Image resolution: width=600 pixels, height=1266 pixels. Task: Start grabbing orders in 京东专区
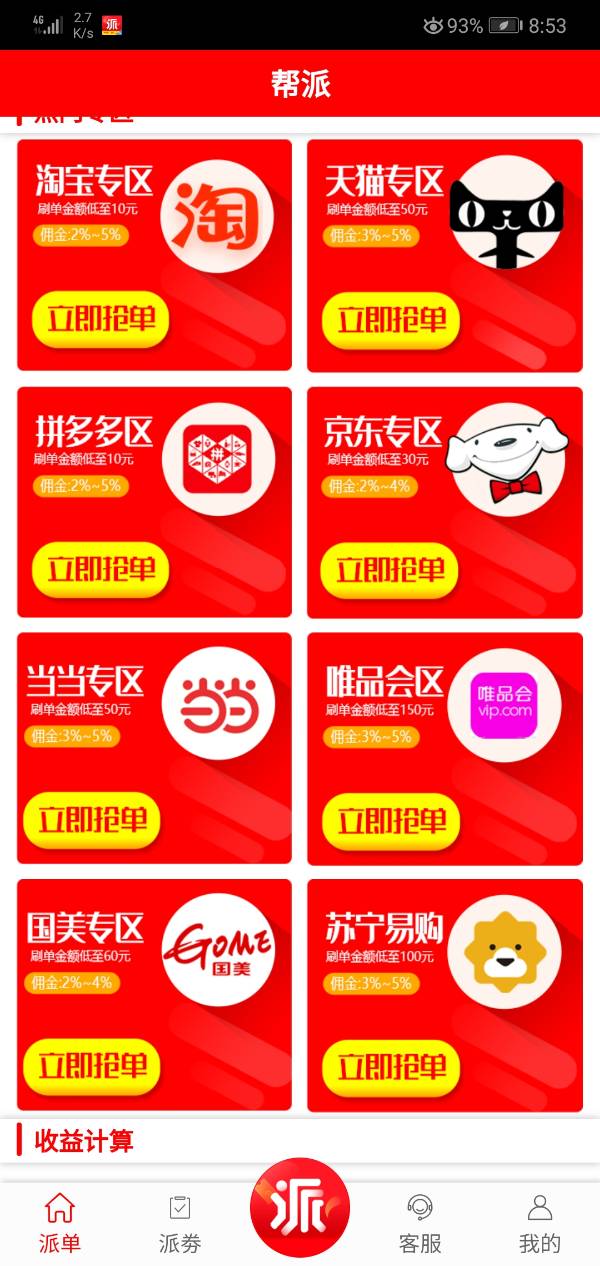click(x=389, y=570)
